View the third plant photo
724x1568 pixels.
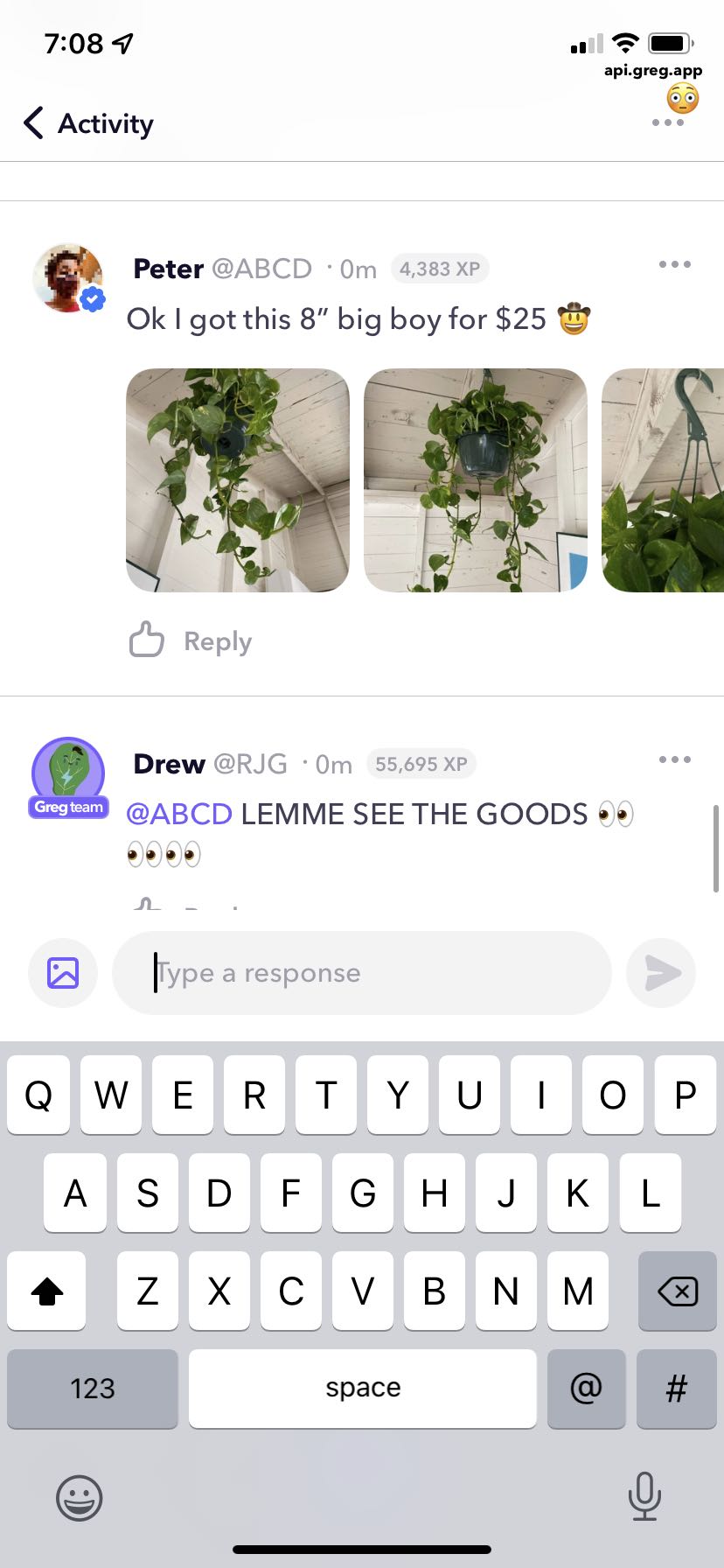tap(663, 479)
